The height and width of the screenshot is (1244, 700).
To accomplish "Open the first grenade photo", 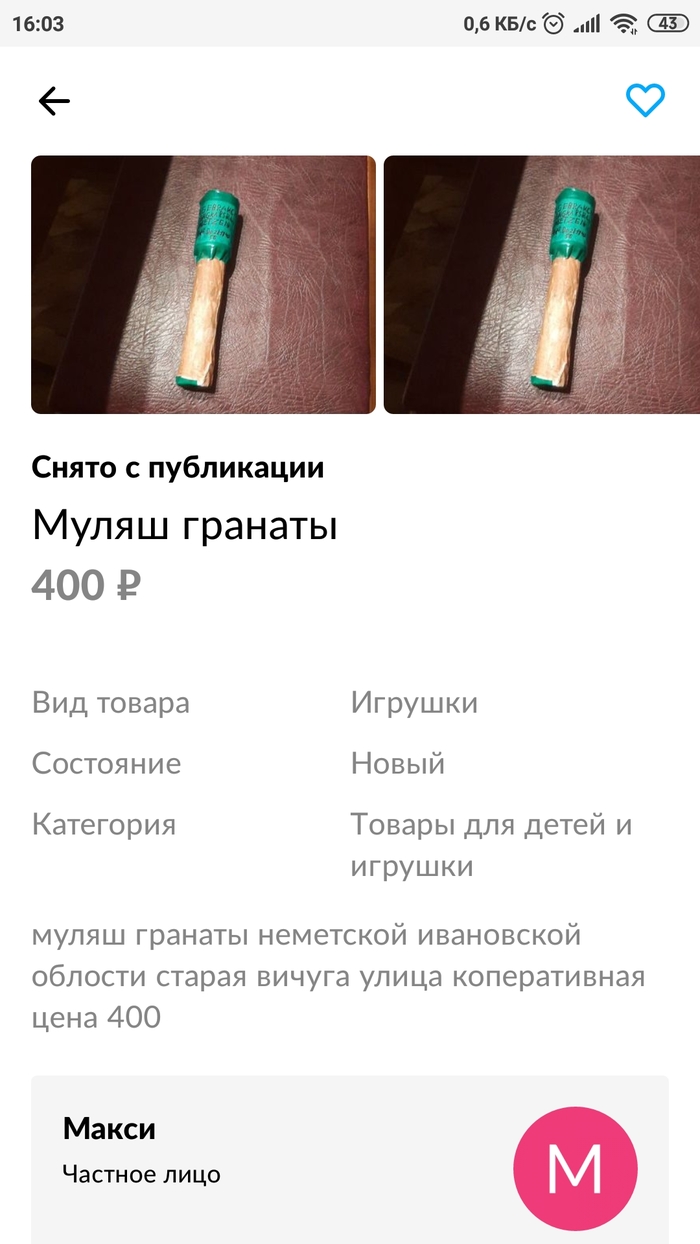I will pyautogui.click(x=203, y=285).
